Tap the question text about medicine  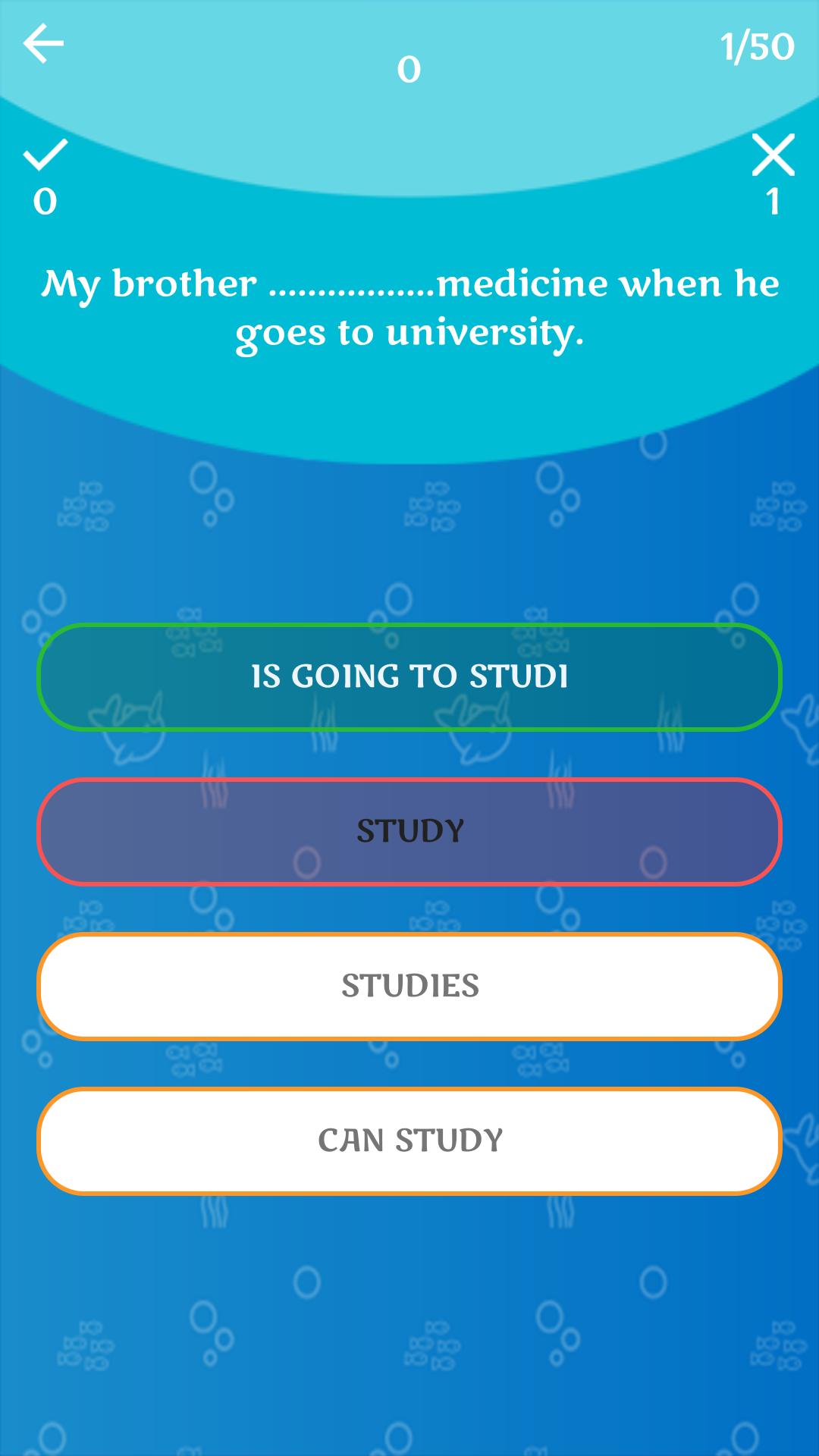[x=409, y=307]
